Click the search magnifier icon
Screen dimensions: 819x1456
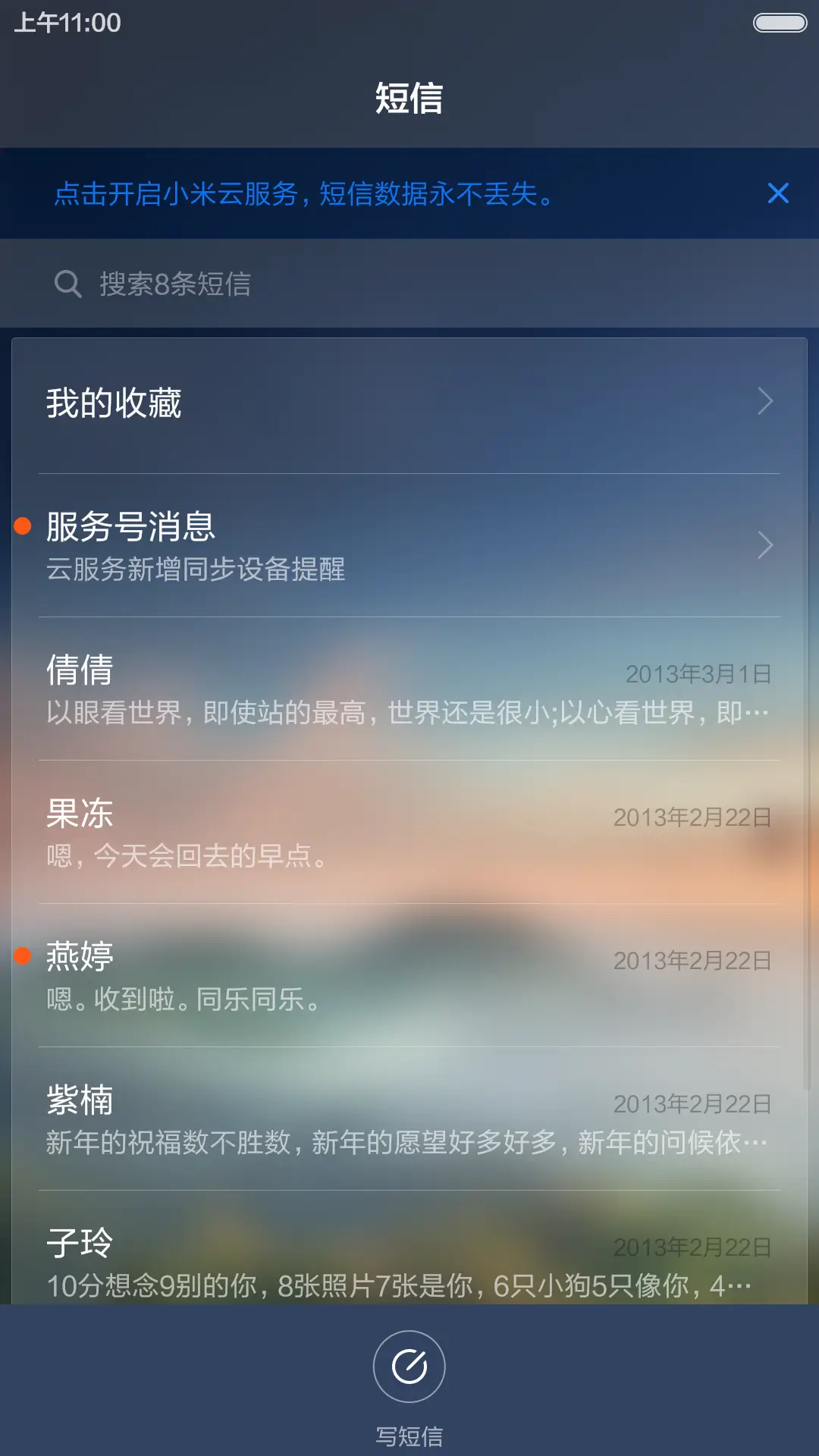click(x=68, y=284)
